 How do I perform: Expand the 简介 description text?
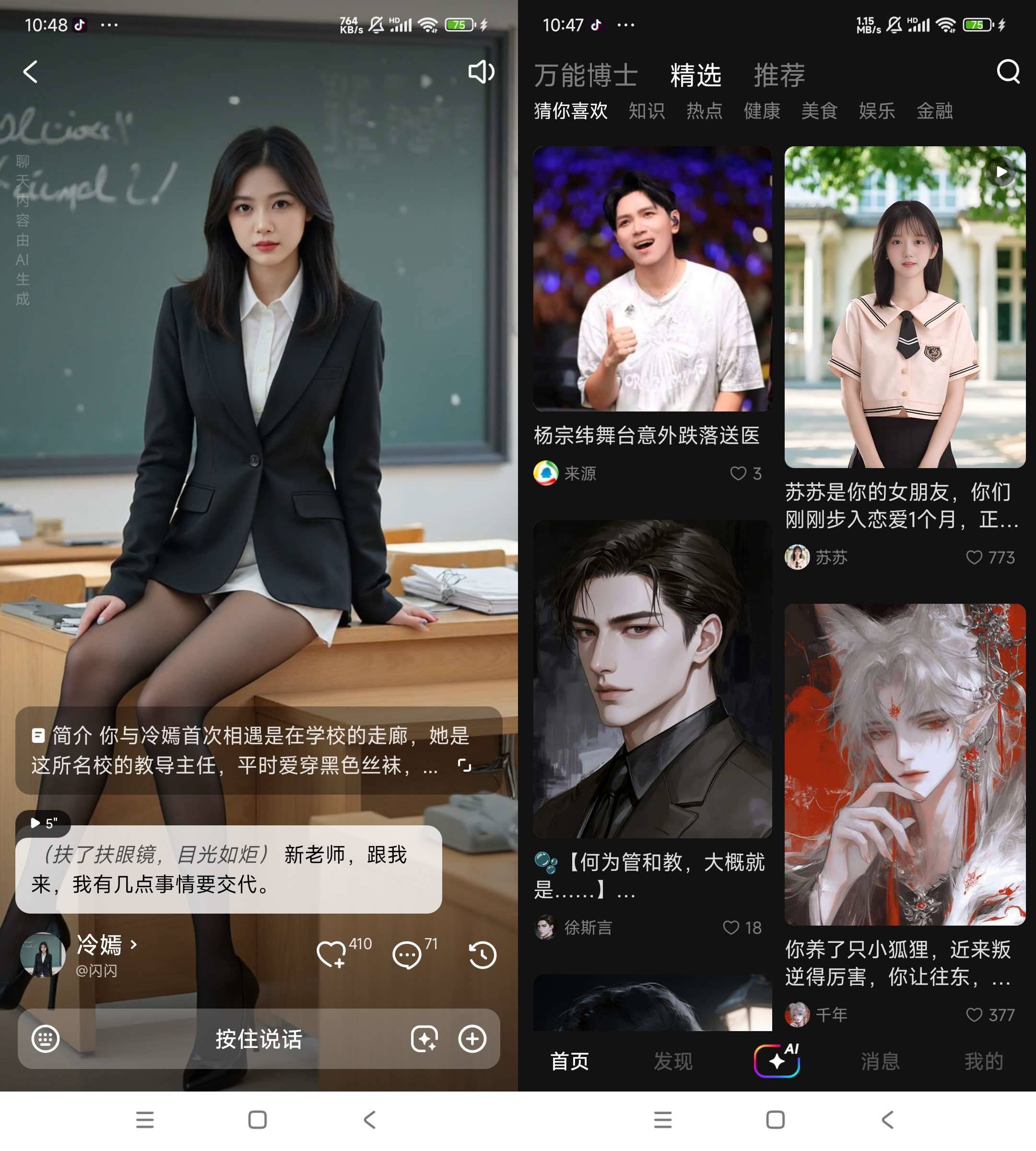point(464,765)
